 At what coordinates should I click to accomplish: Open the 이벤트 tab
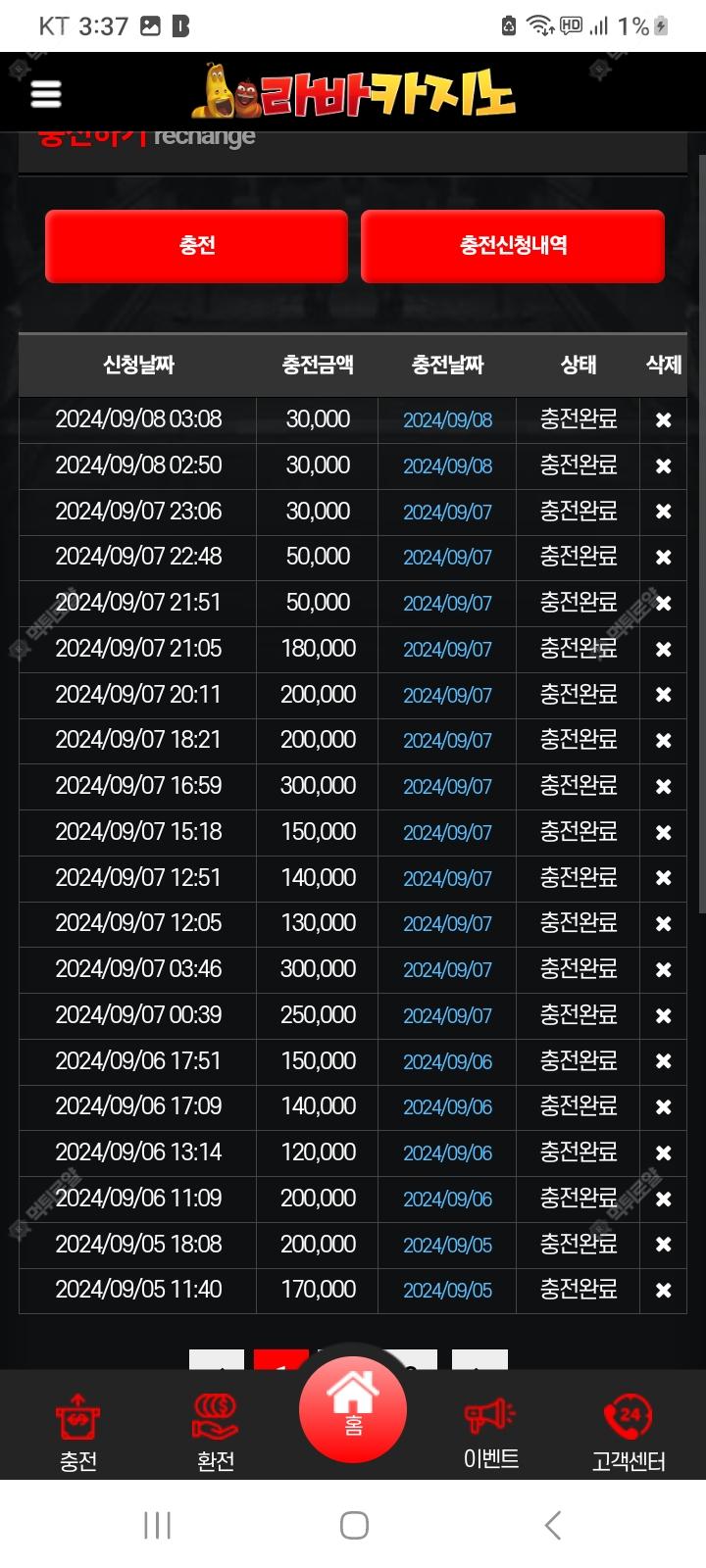(490, 1433)
